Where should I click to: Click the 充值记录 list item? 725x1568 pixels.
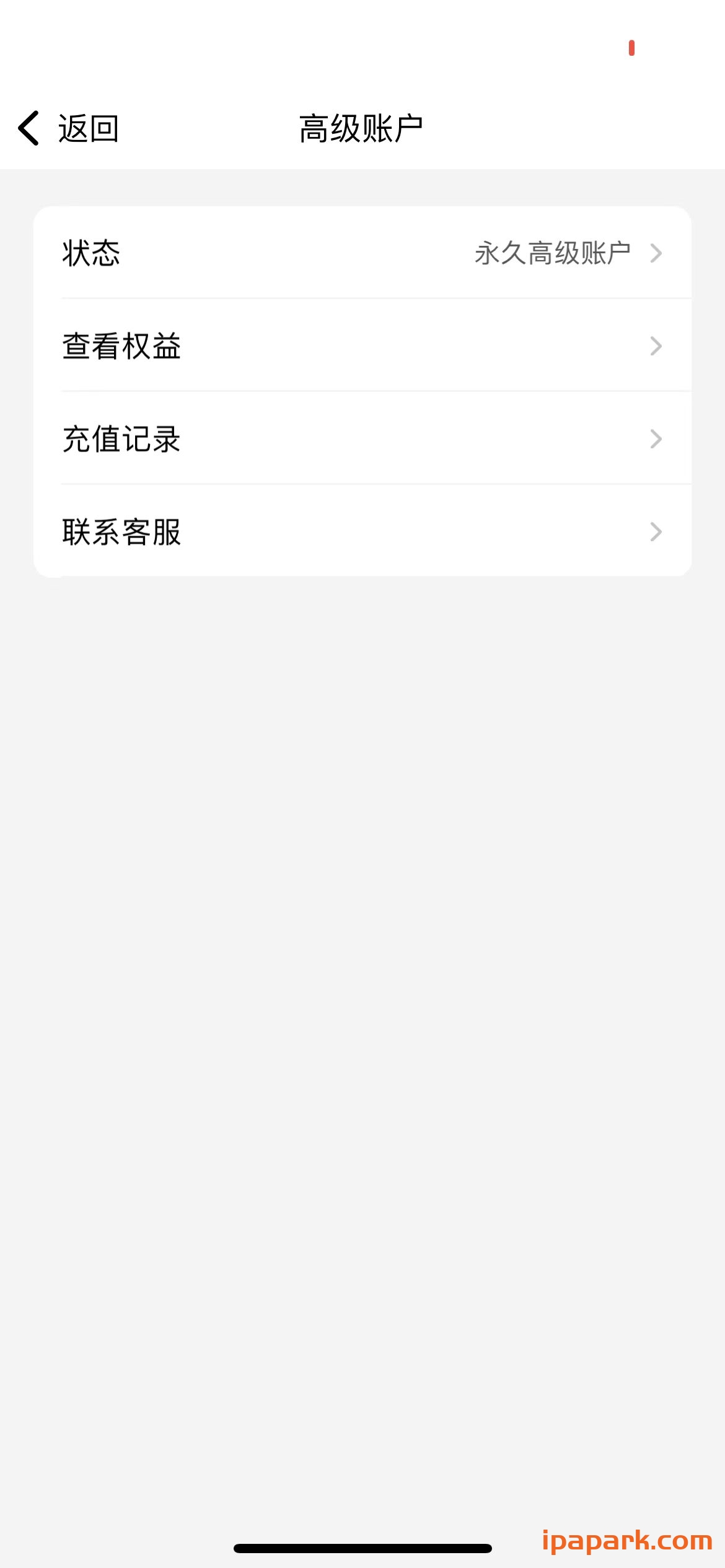(121, 438)
